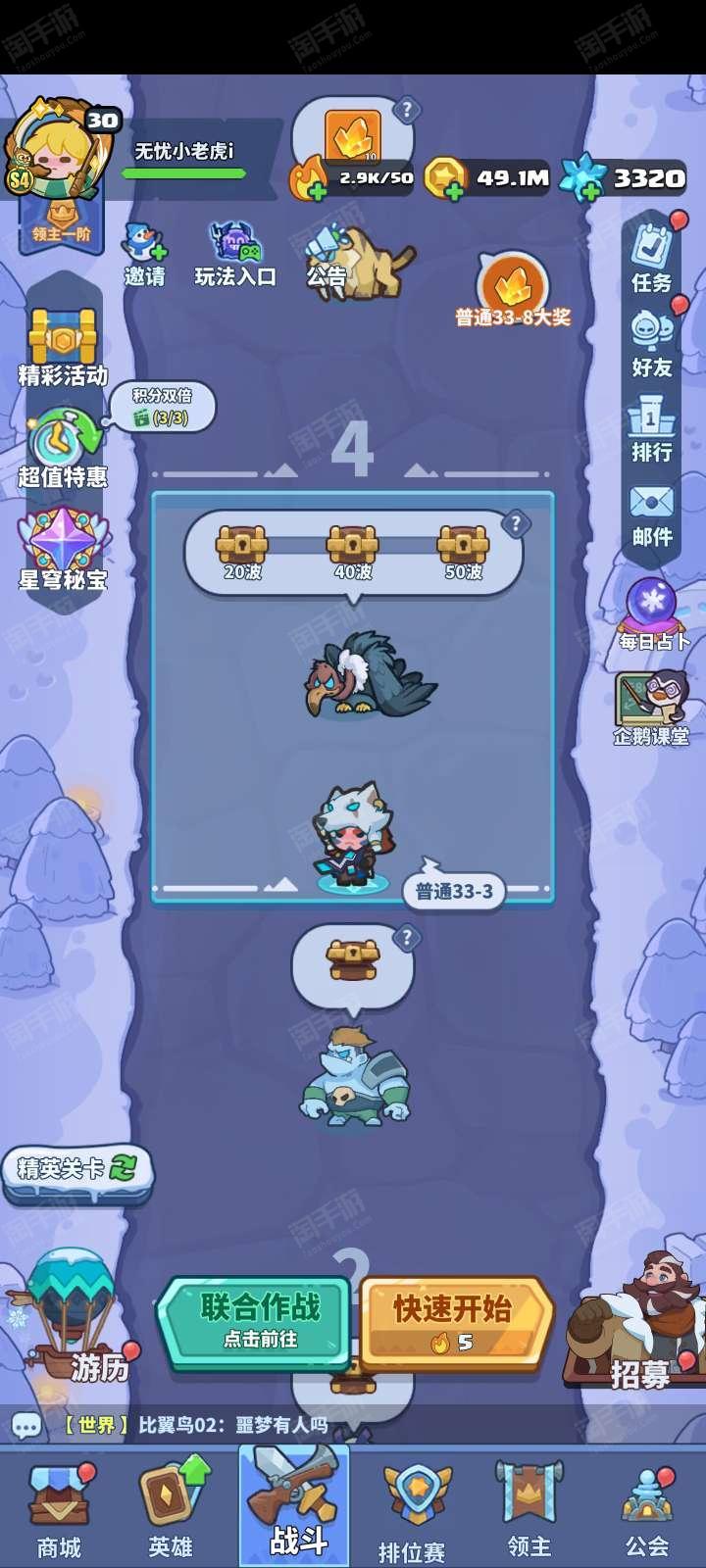This screenshot has height=1568, width=706.
Task: Open the 商城 shop tab
Action: pos(60,1510)
